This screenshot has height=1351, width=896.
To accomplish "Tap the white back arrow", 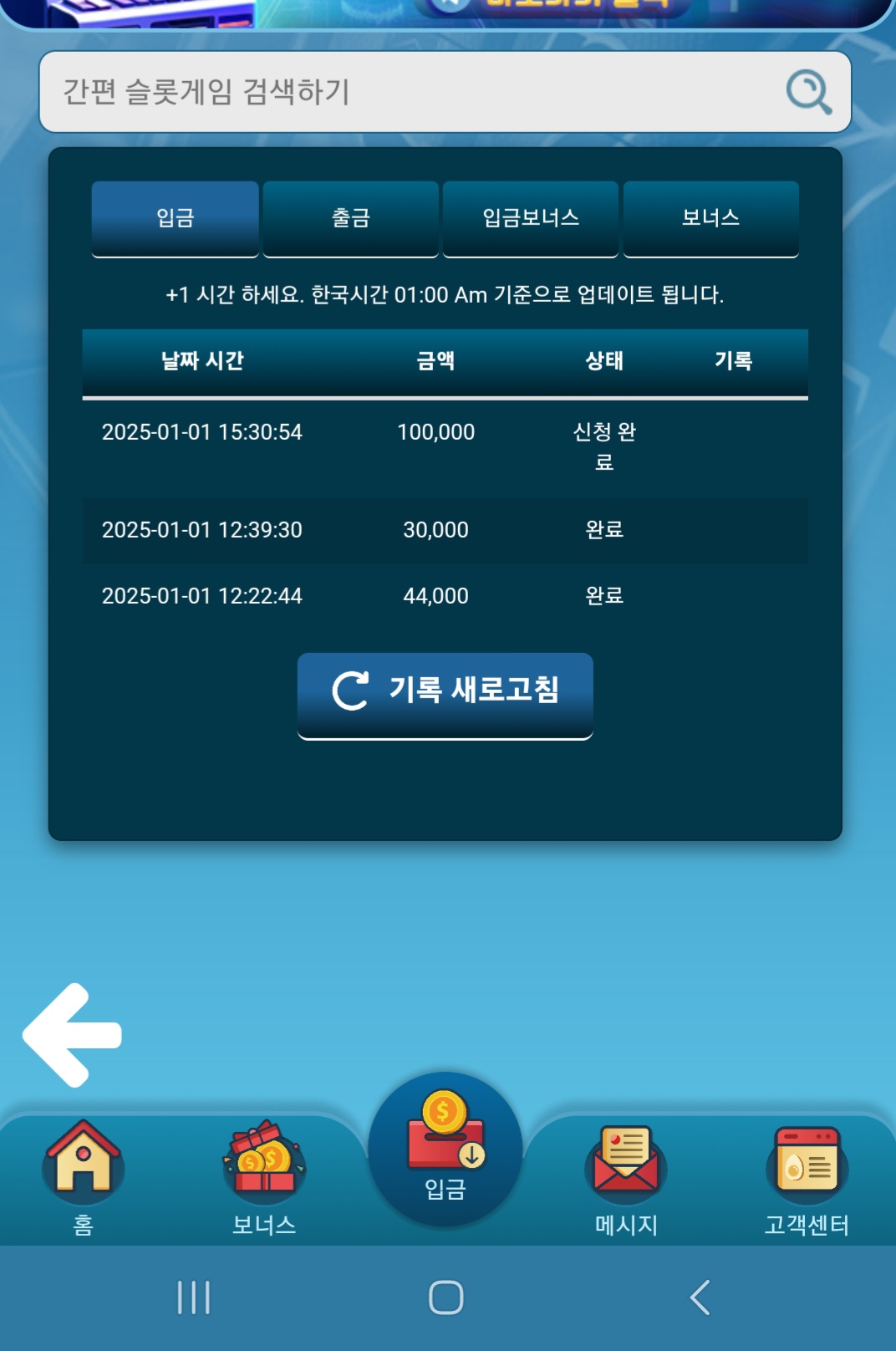I will (x=74, y=1035).
